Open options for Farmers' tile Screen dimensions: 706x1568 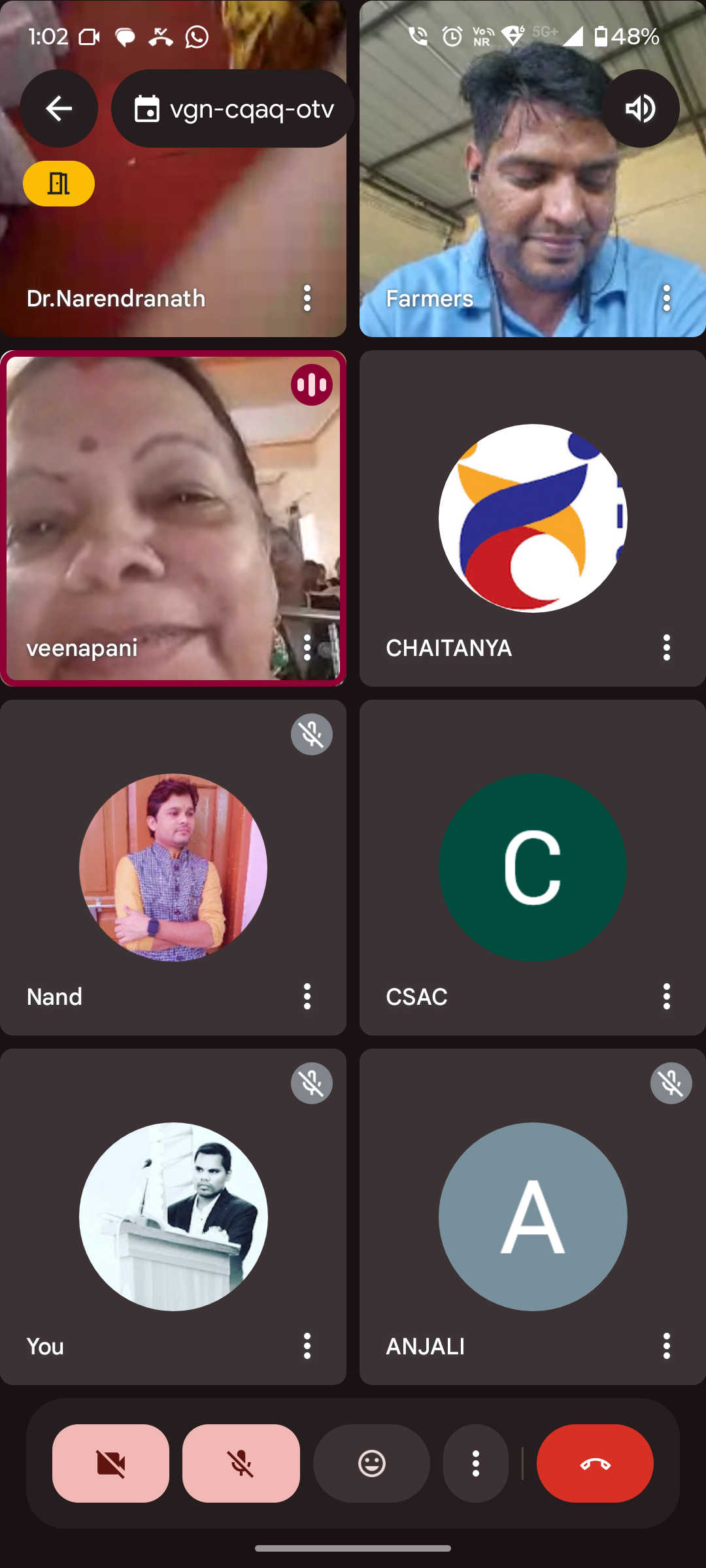point(667,299)
